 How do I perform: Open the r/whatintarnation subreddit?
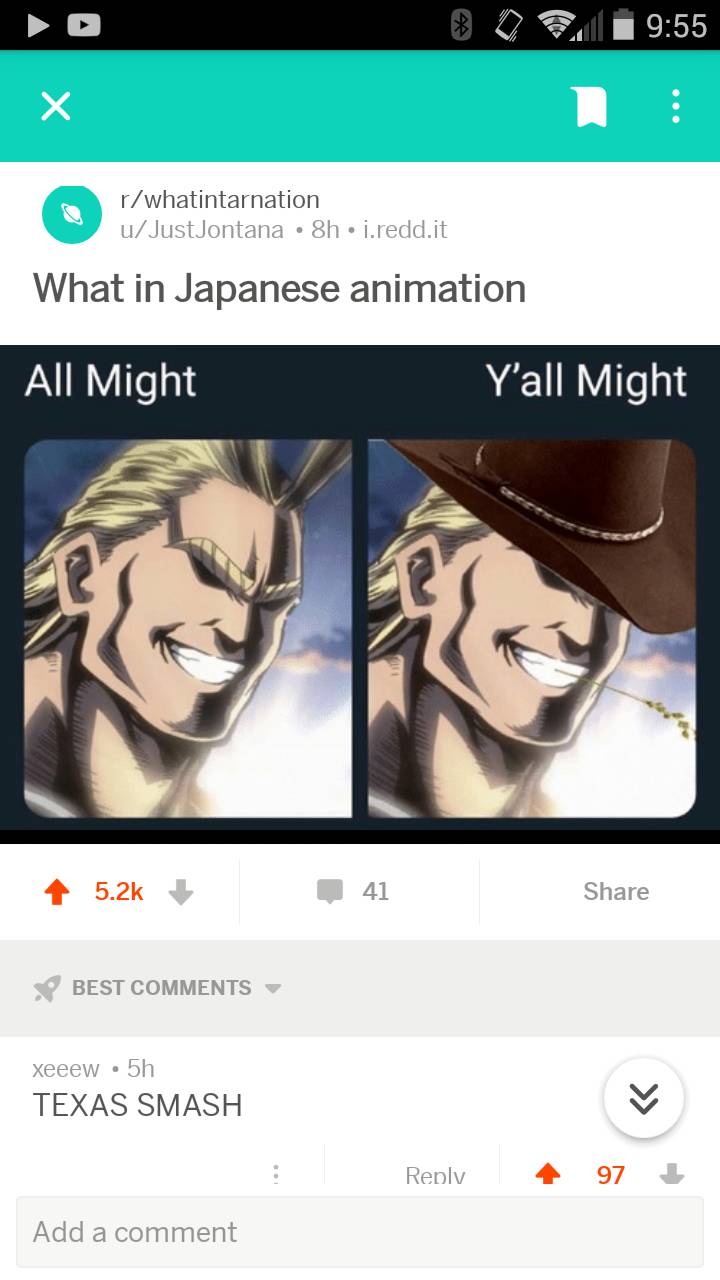219,199
